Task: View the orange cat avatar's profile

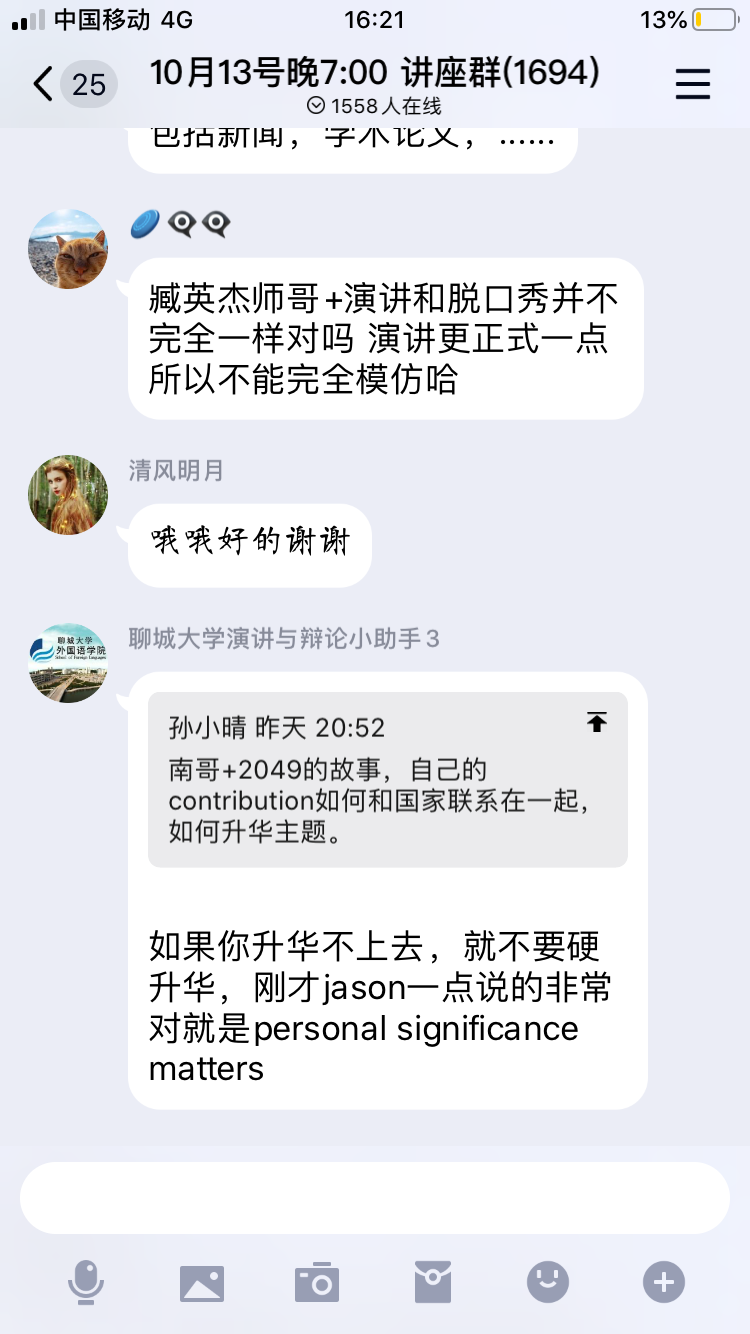Action: tap(68, 249)
